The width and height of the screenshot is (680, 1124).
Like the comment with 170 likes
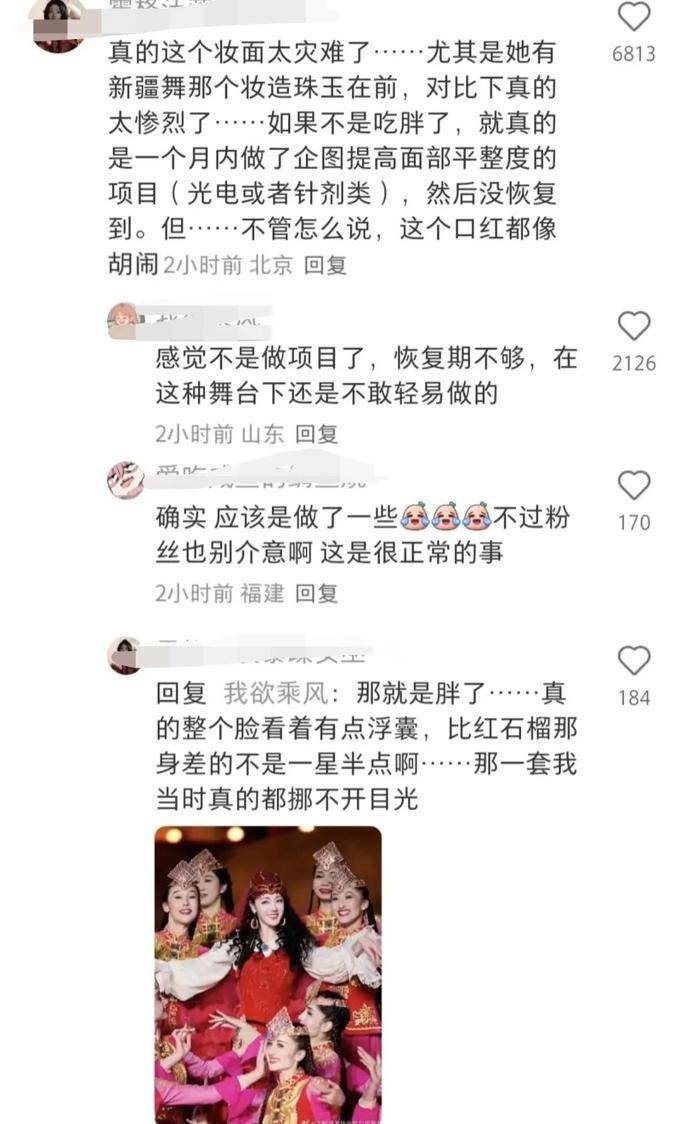633,485
